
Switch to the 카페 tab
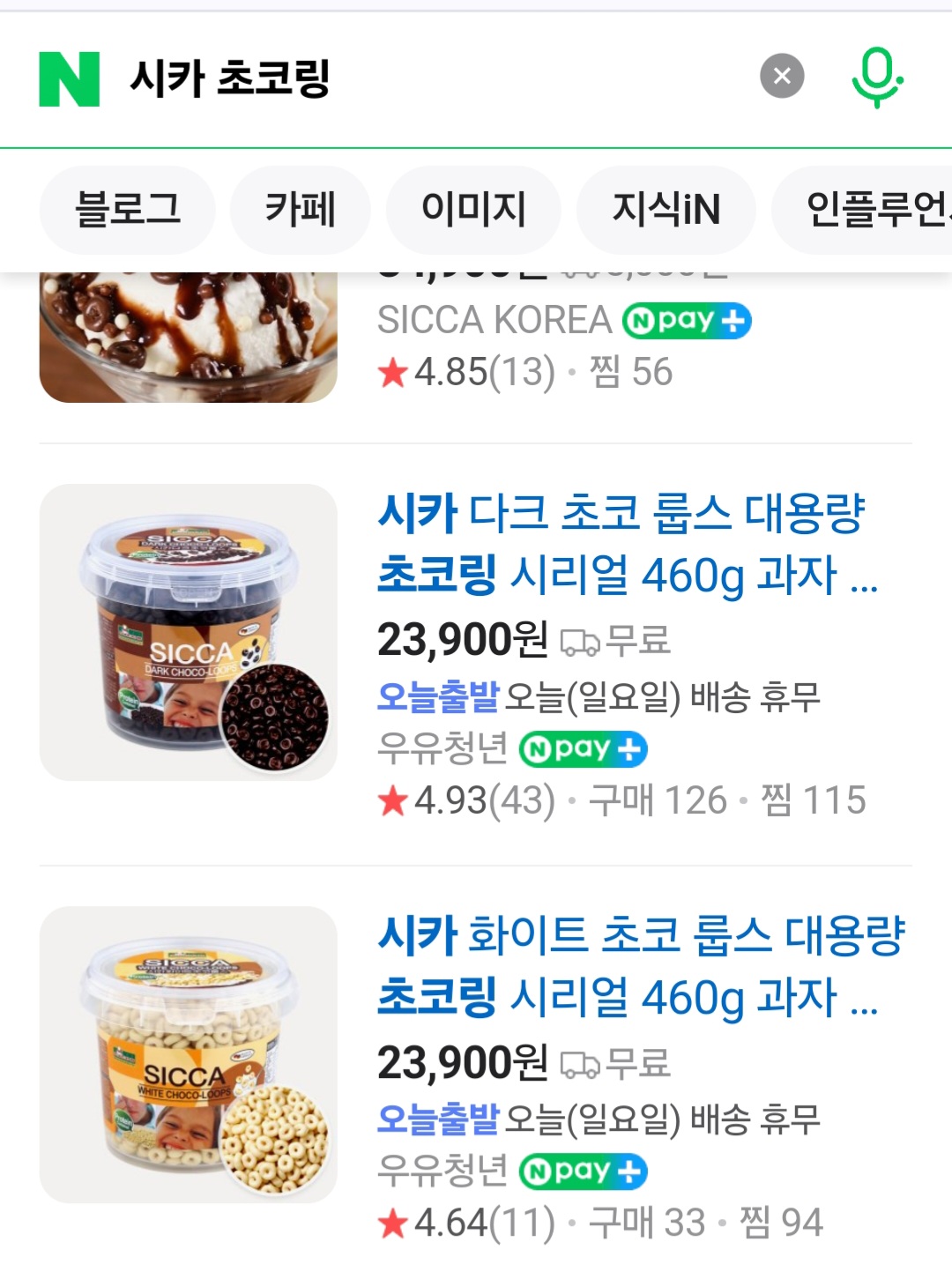click(300, 210)
